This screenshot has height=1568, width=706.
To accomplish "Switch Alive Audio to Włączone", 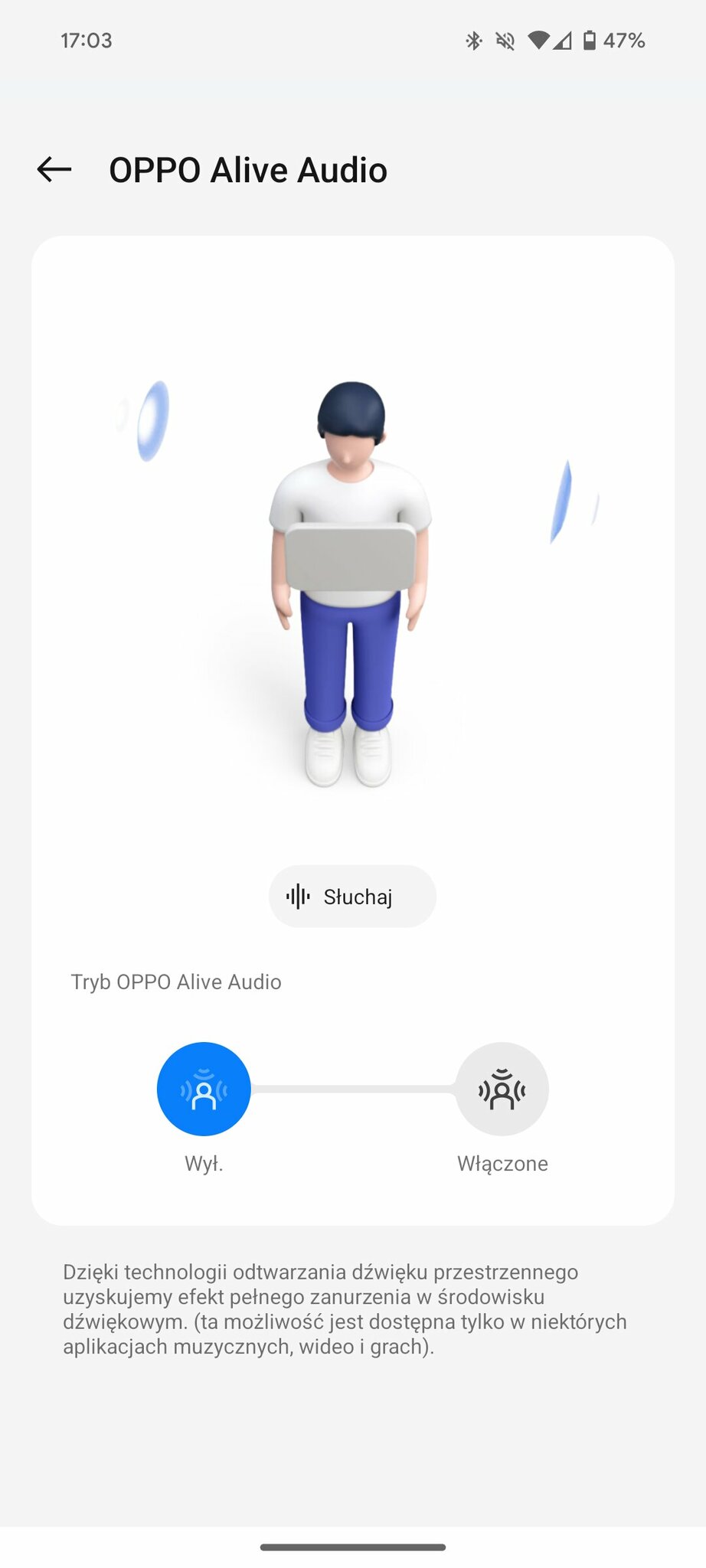I will pyautogui.click(x=502, y=1089).
